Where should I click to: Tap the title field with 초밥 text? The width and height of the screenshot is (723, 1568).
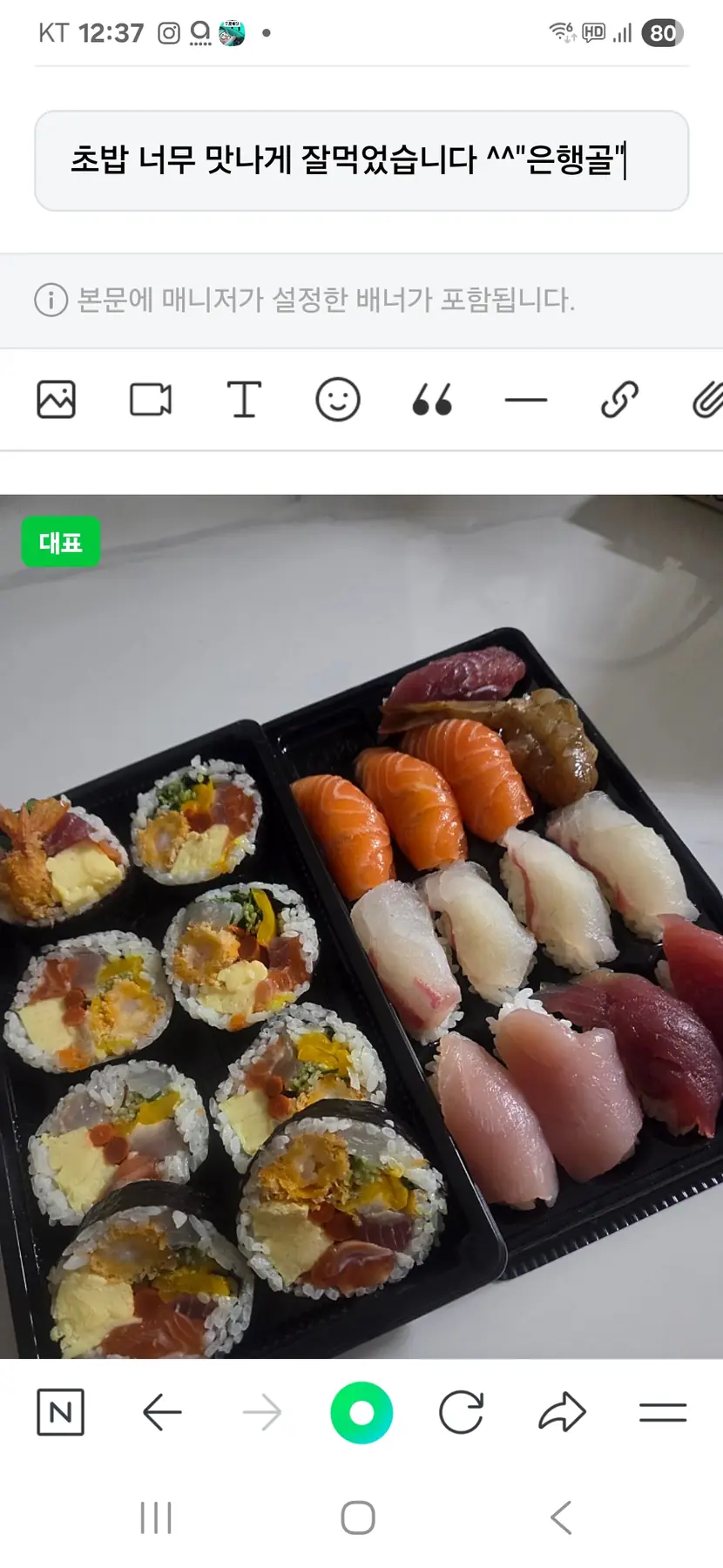click(x=361, y=160)
